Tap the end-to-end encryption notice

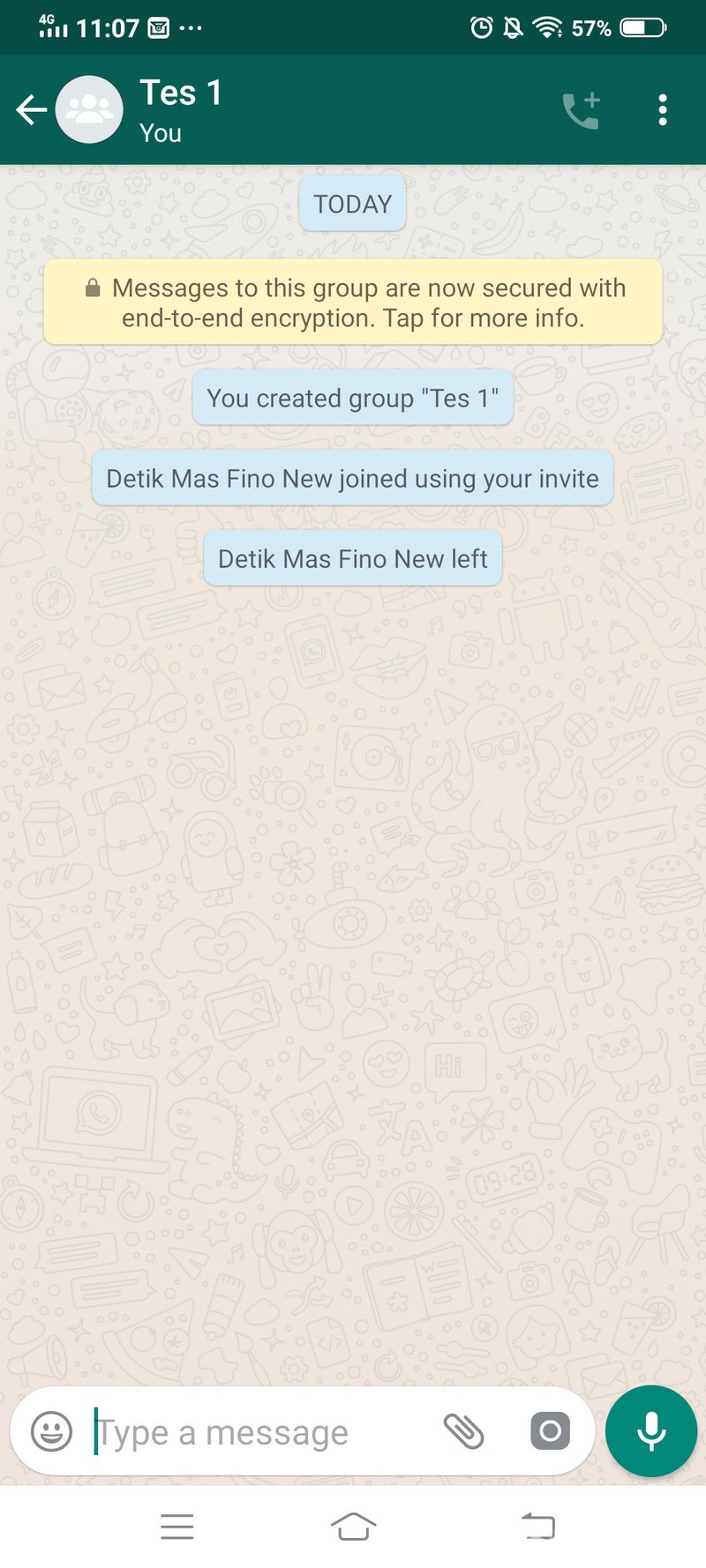coord(353,302)
